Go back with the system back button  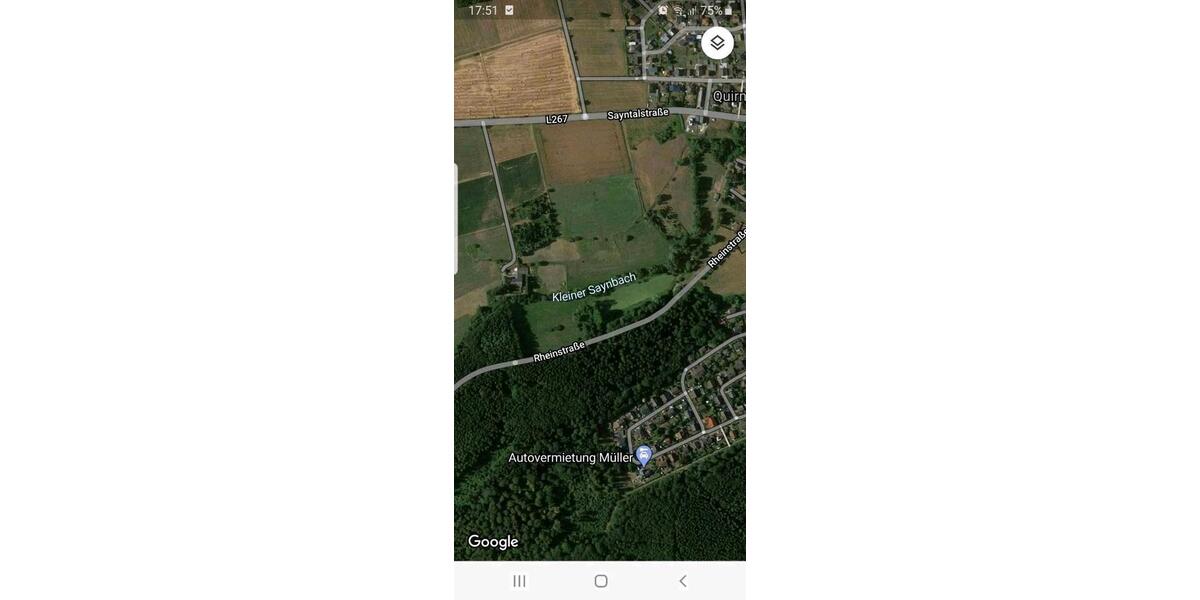click(683, 581)
